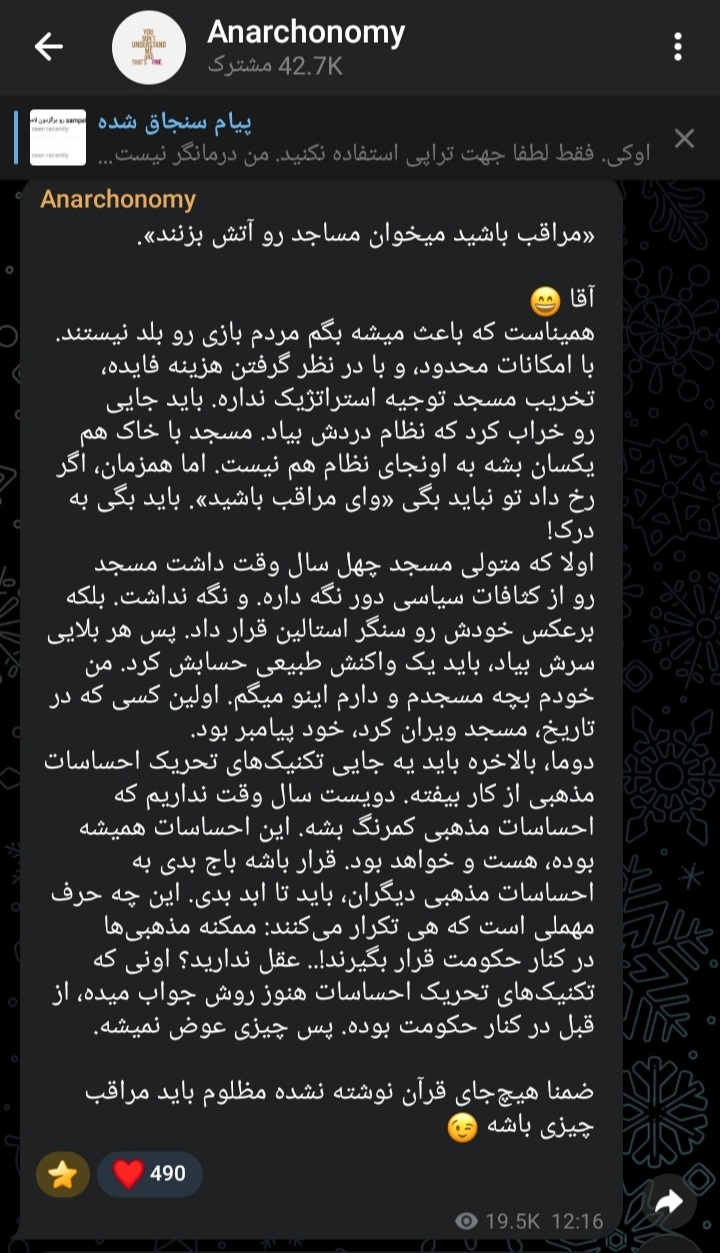React with the heart showing 490
The image size is (720, 1253).
150,1174
